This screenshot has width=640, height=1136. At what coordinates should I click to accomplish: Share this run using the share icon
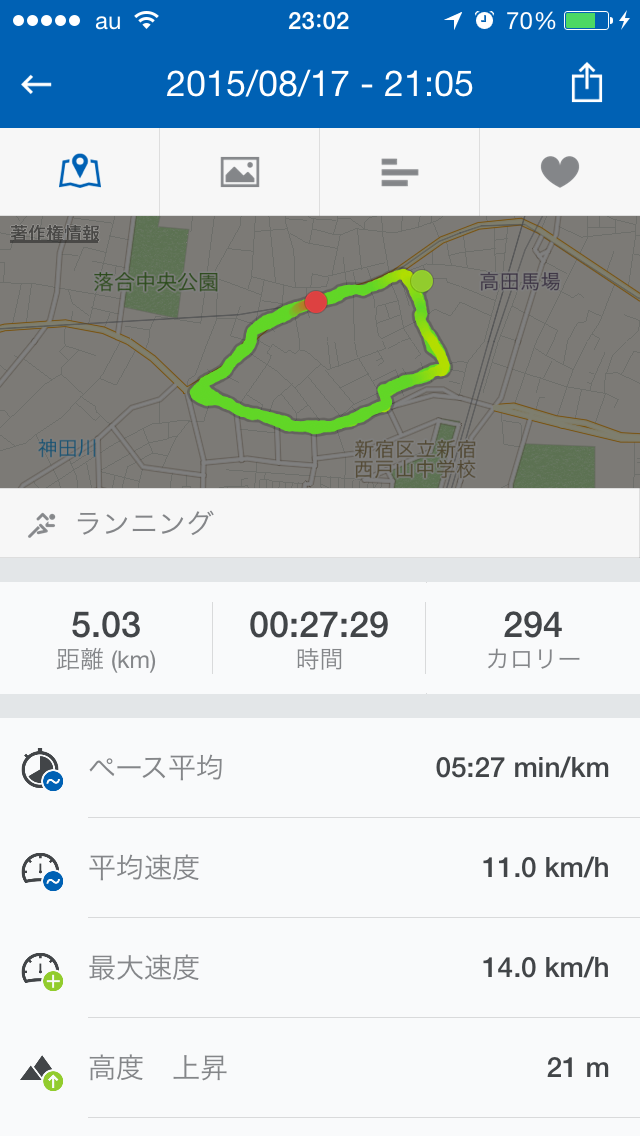pos(586,82)
